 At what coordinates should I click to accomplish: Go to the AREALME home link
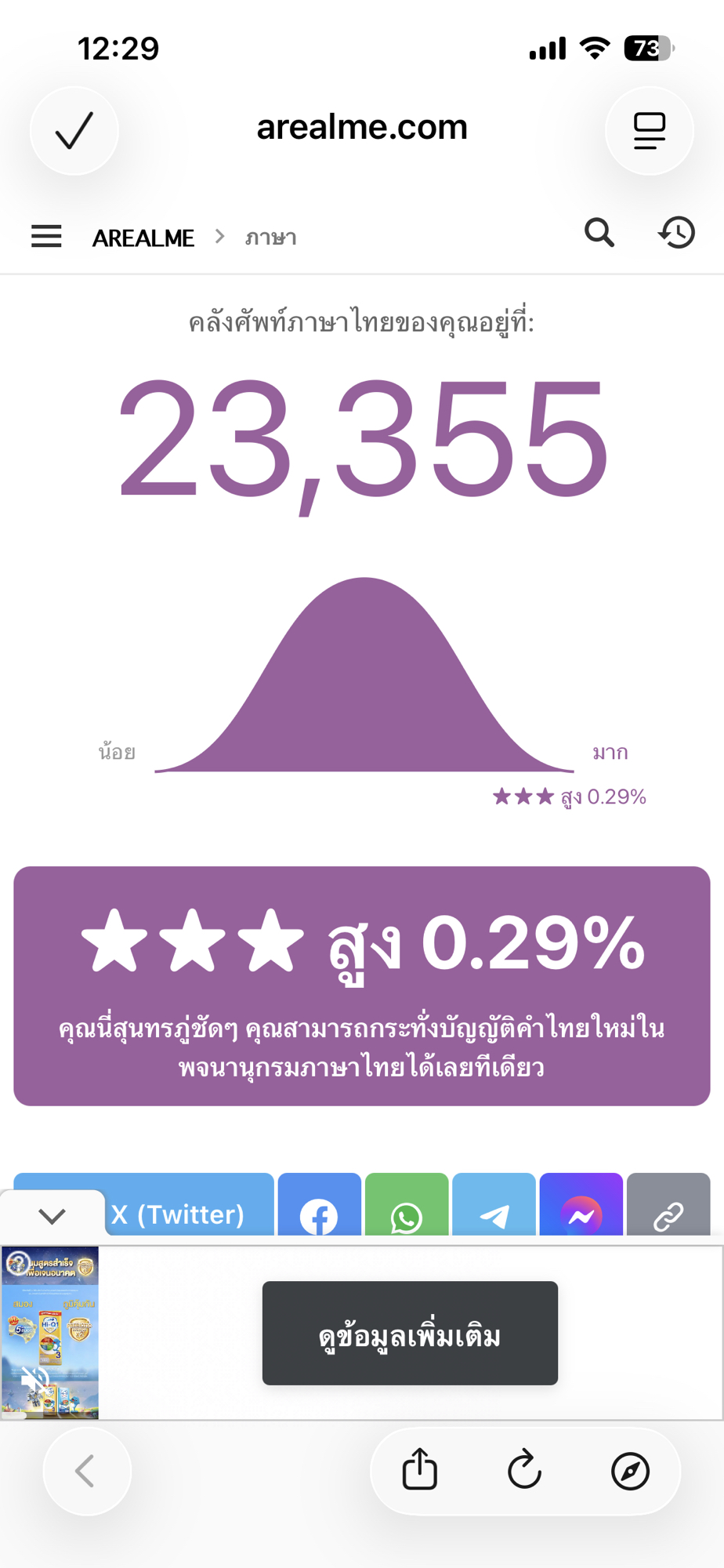click(143, 238)
